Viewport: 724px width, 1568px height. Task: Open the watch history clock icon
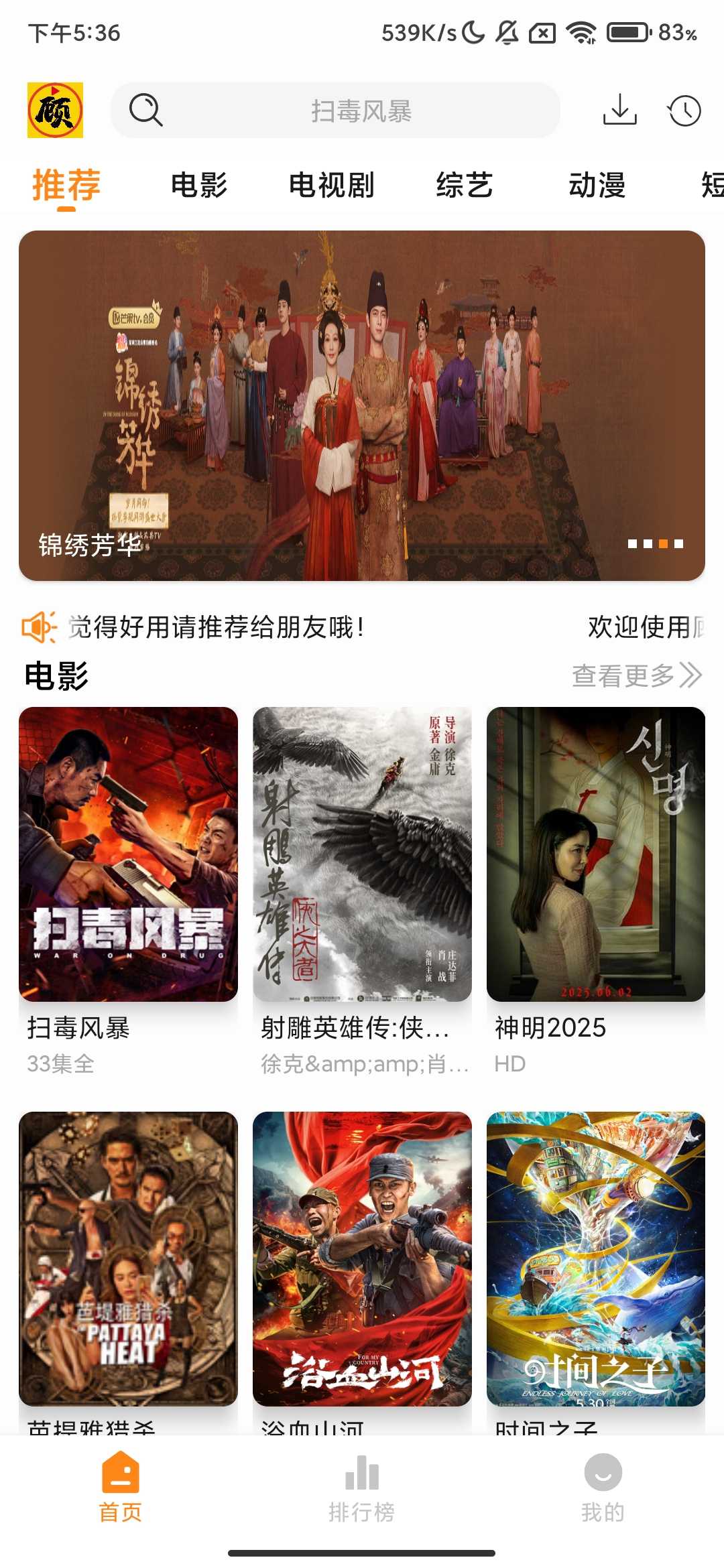[x=684, y=111]
